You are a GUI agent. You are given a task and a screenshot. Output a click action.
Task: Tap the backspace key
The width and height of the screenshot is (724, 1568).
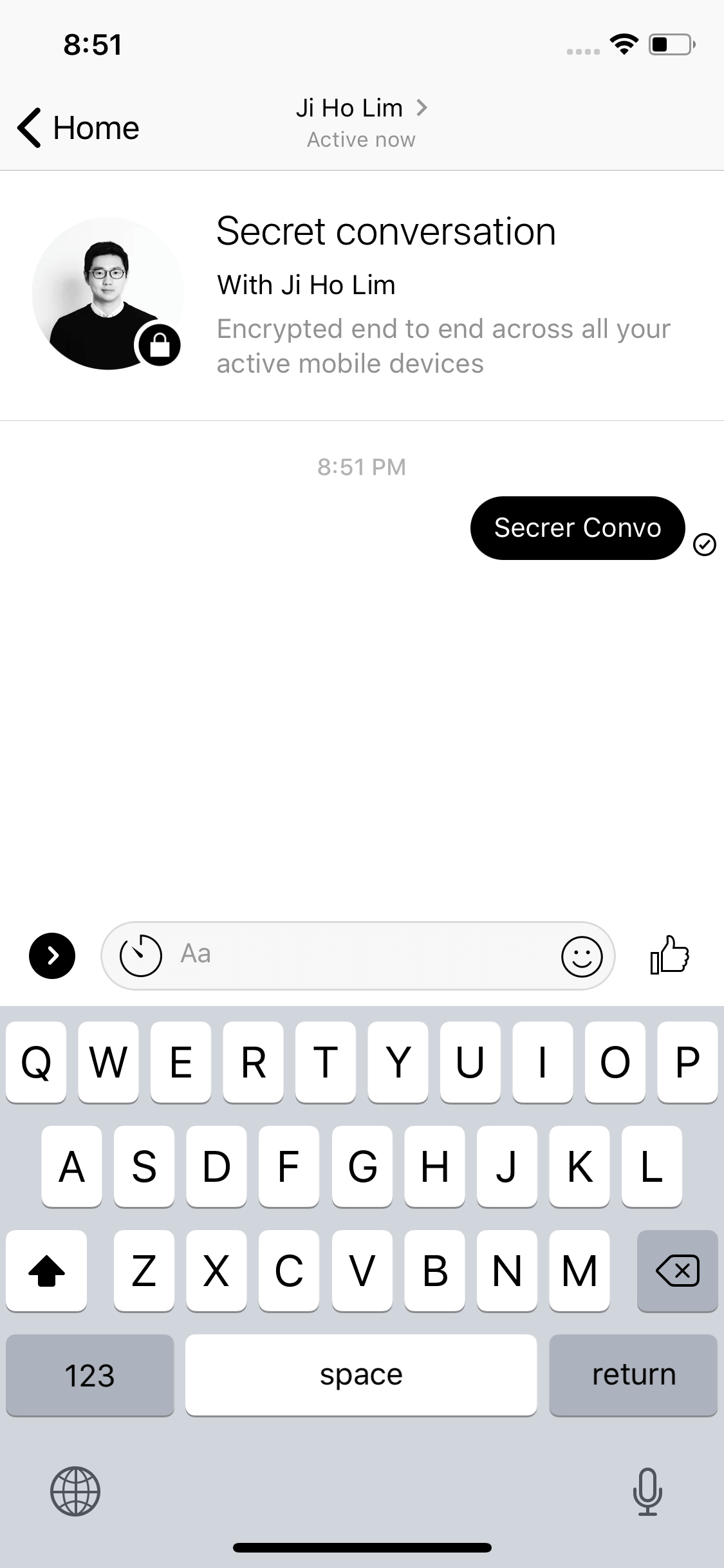pyautogui.click(x=677, y=1271)
